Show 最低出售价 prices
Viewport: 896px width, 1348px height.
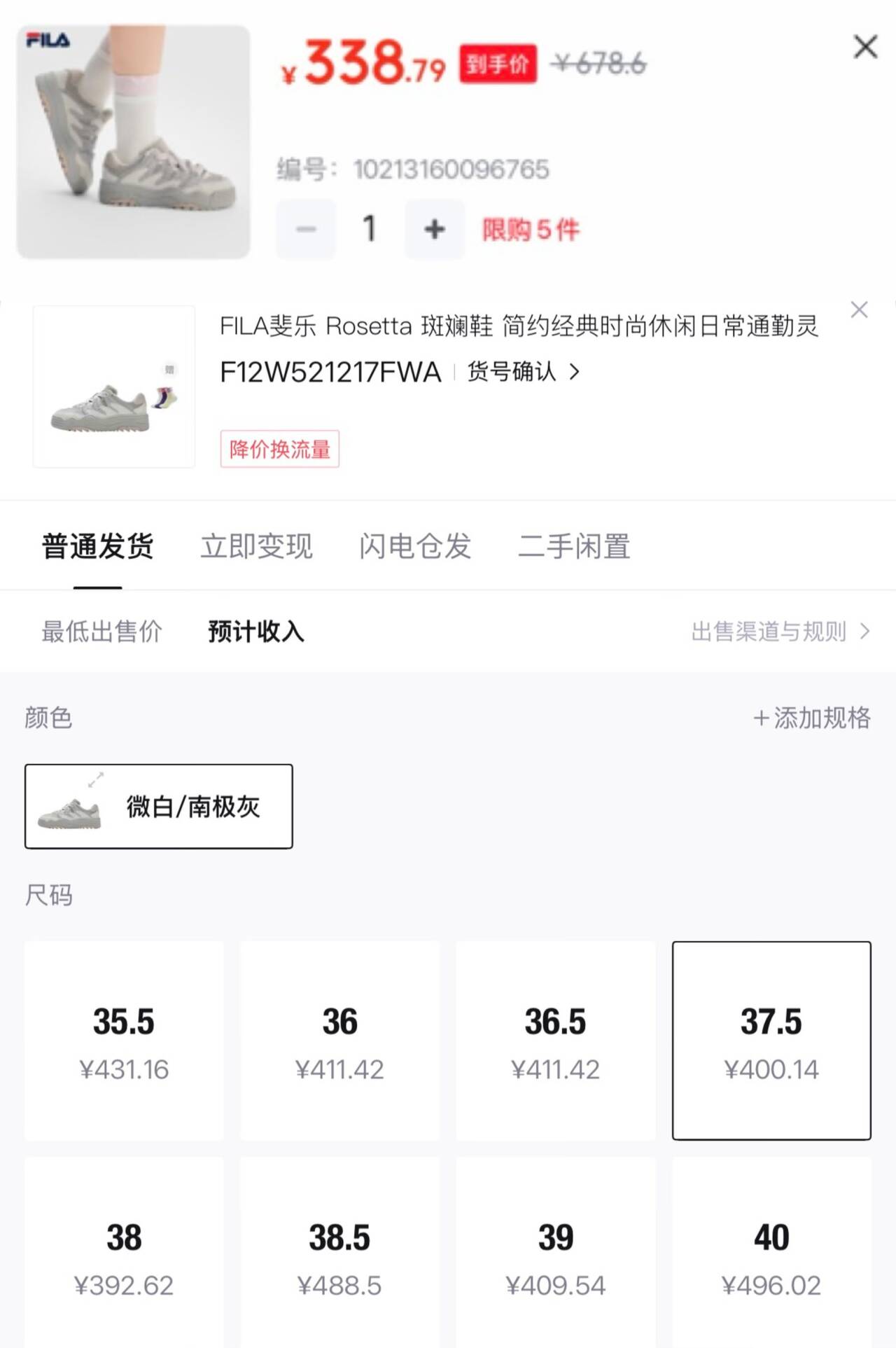click(x=101, y=632)
